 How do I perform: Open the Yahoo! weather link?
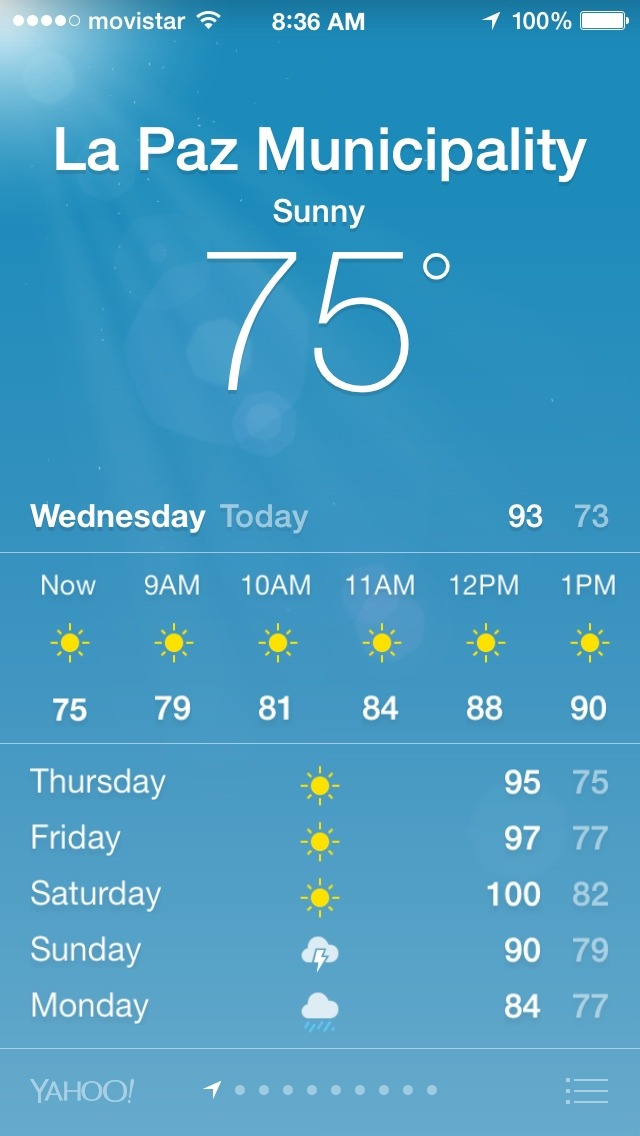[x=82, y=1090]
